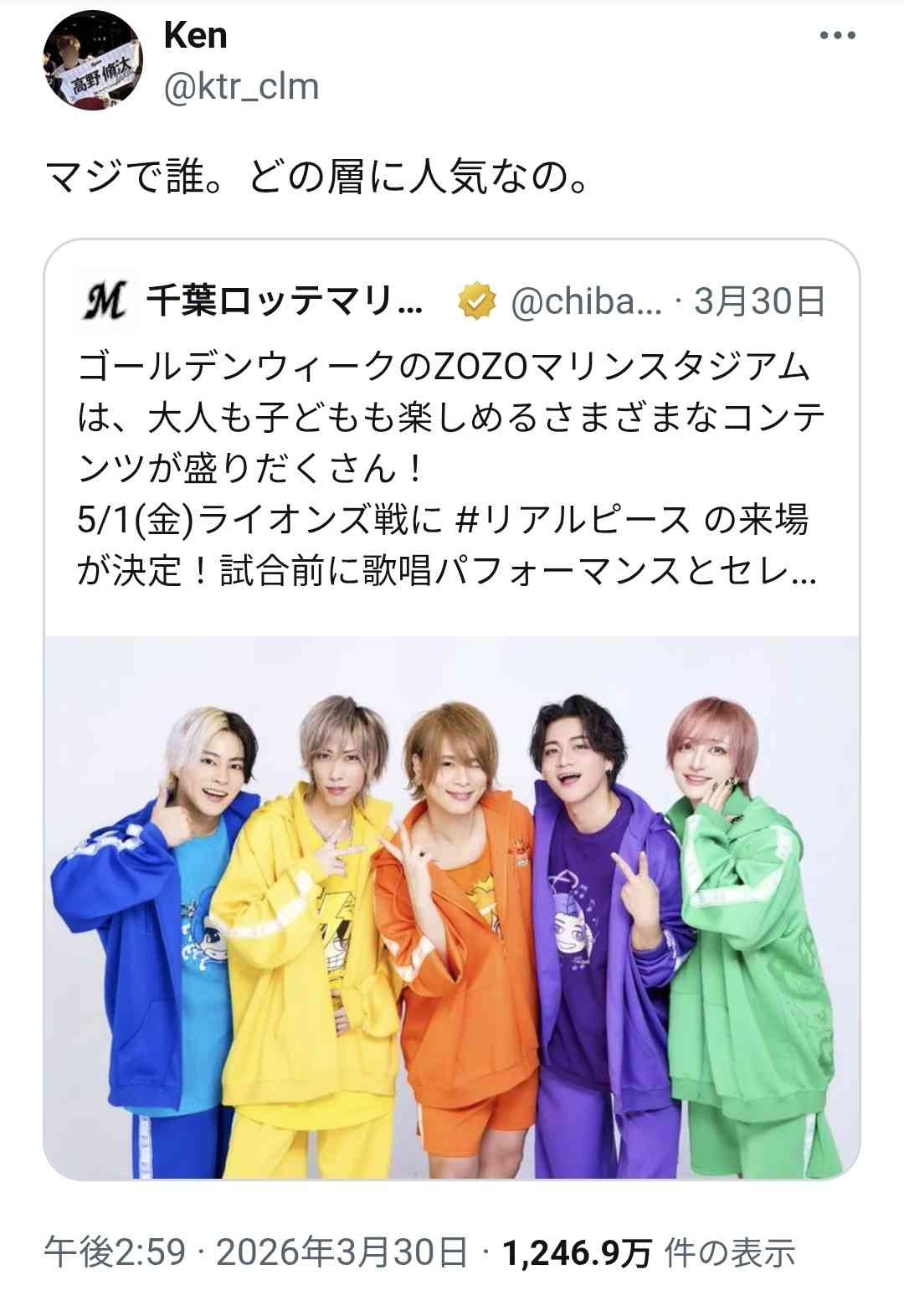
Task: View the @ktr_clm profile handle
Action: [241, 87]
